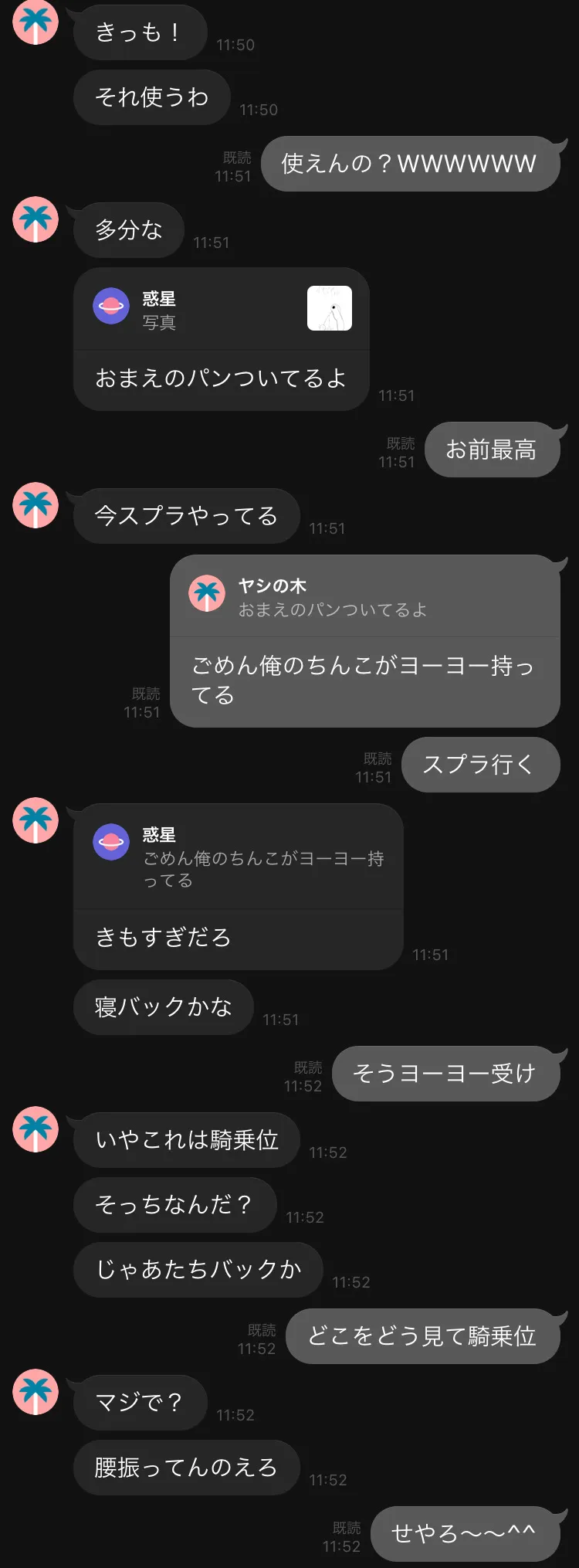
Task: Open palm tree avatar beside マジで？ message
Action: (x=36, y=1392)
